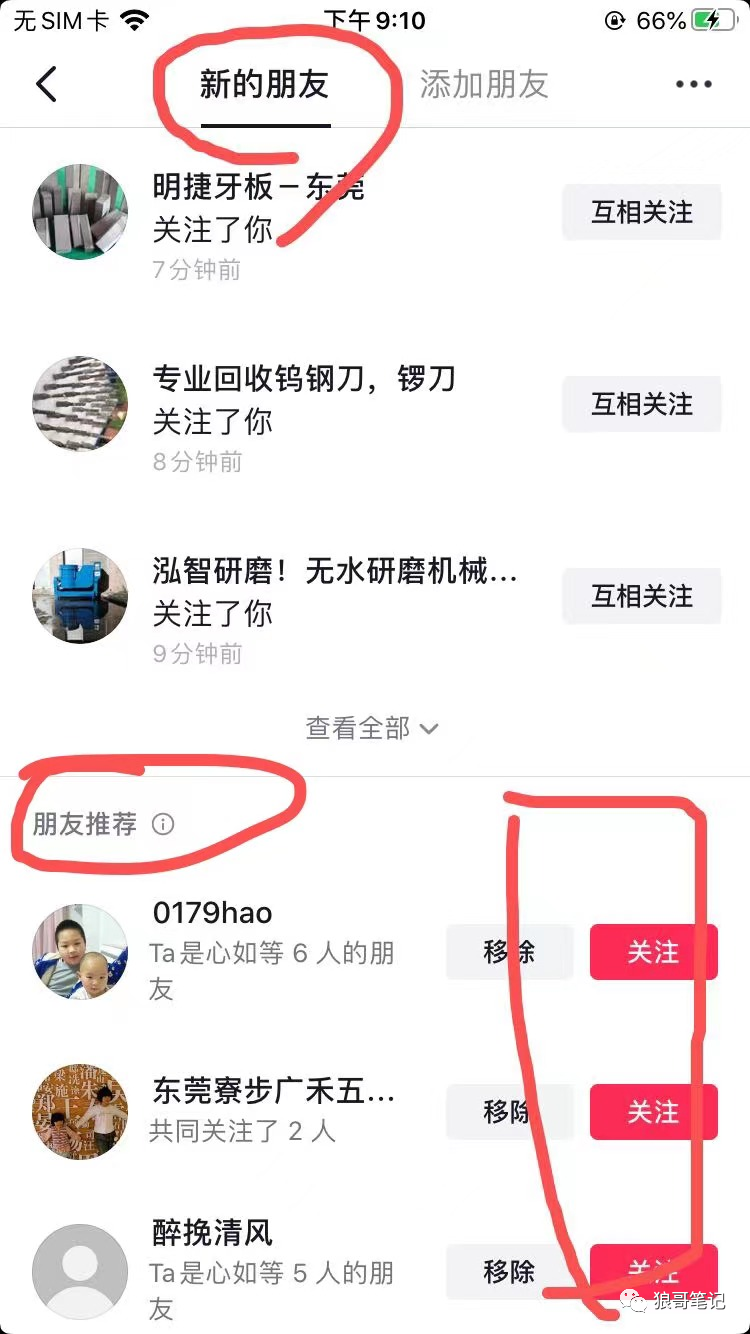Follow back 明捷牙板-东莞 with 互相关注

(641, 212)
